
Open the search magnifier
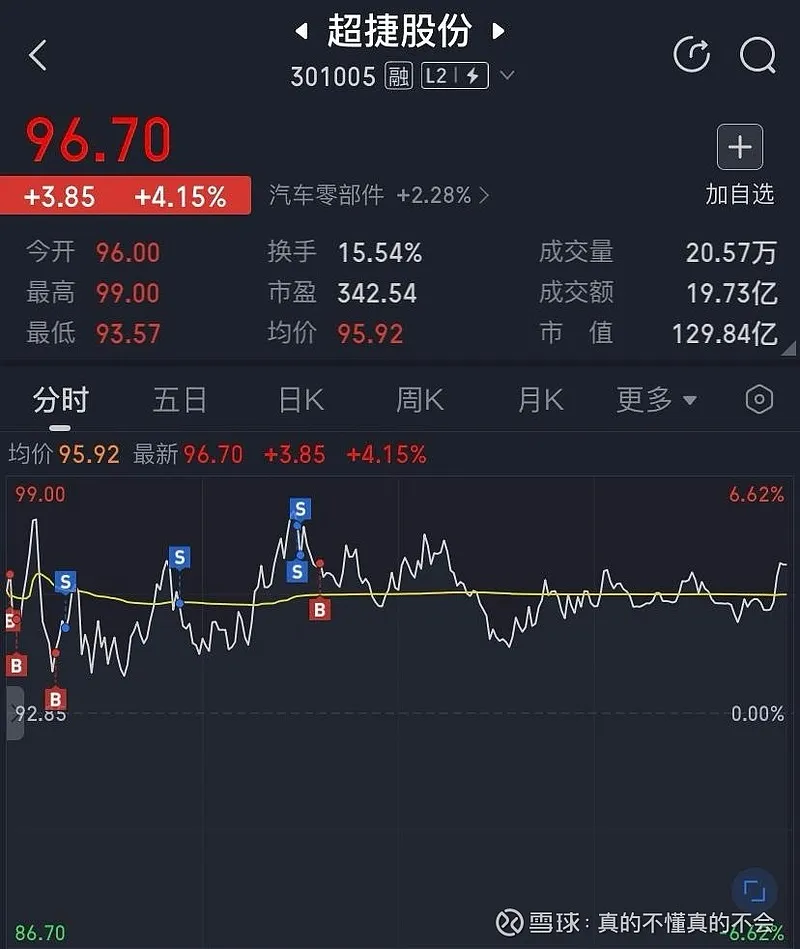pos(757,56)
